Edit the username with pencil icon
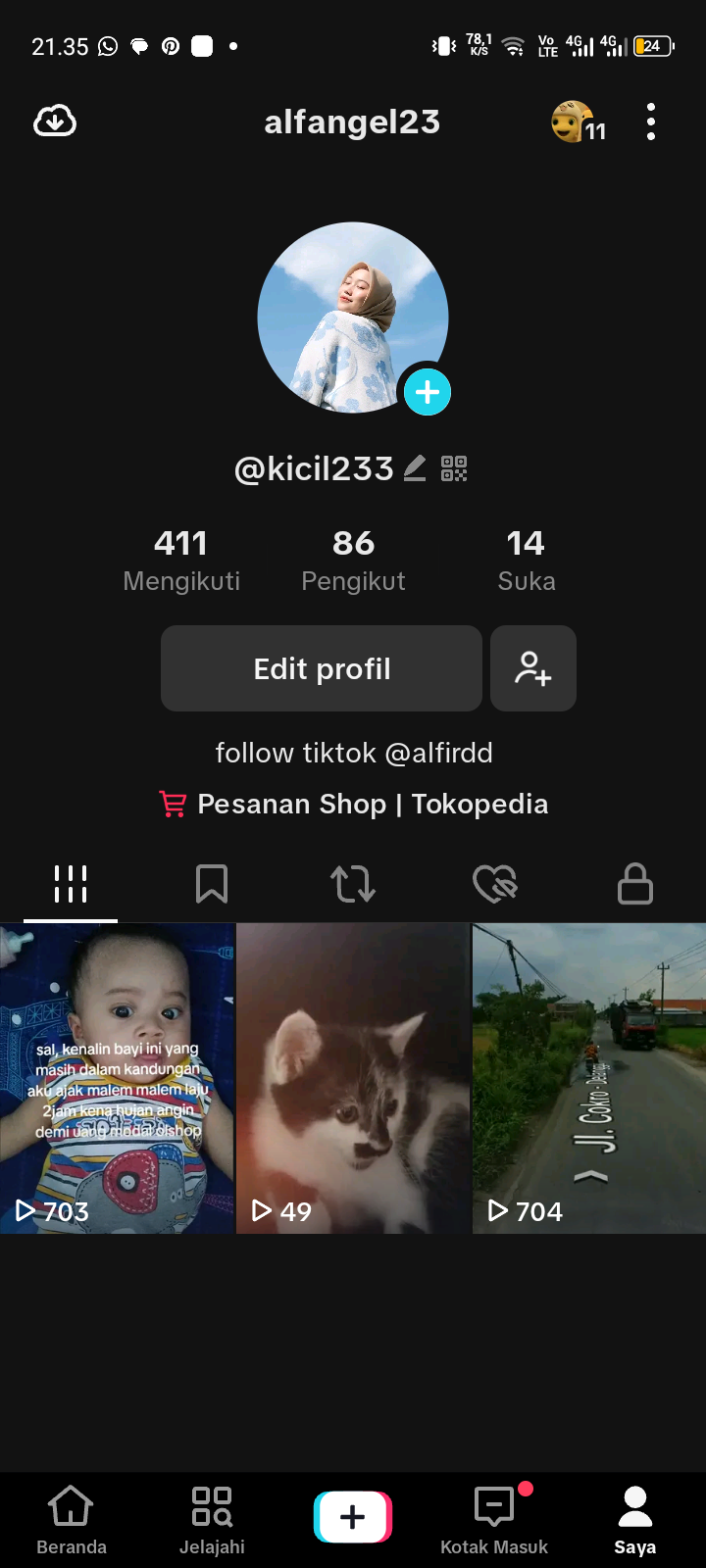Viewport: 706px width, 1568px height. click(415, 468)
